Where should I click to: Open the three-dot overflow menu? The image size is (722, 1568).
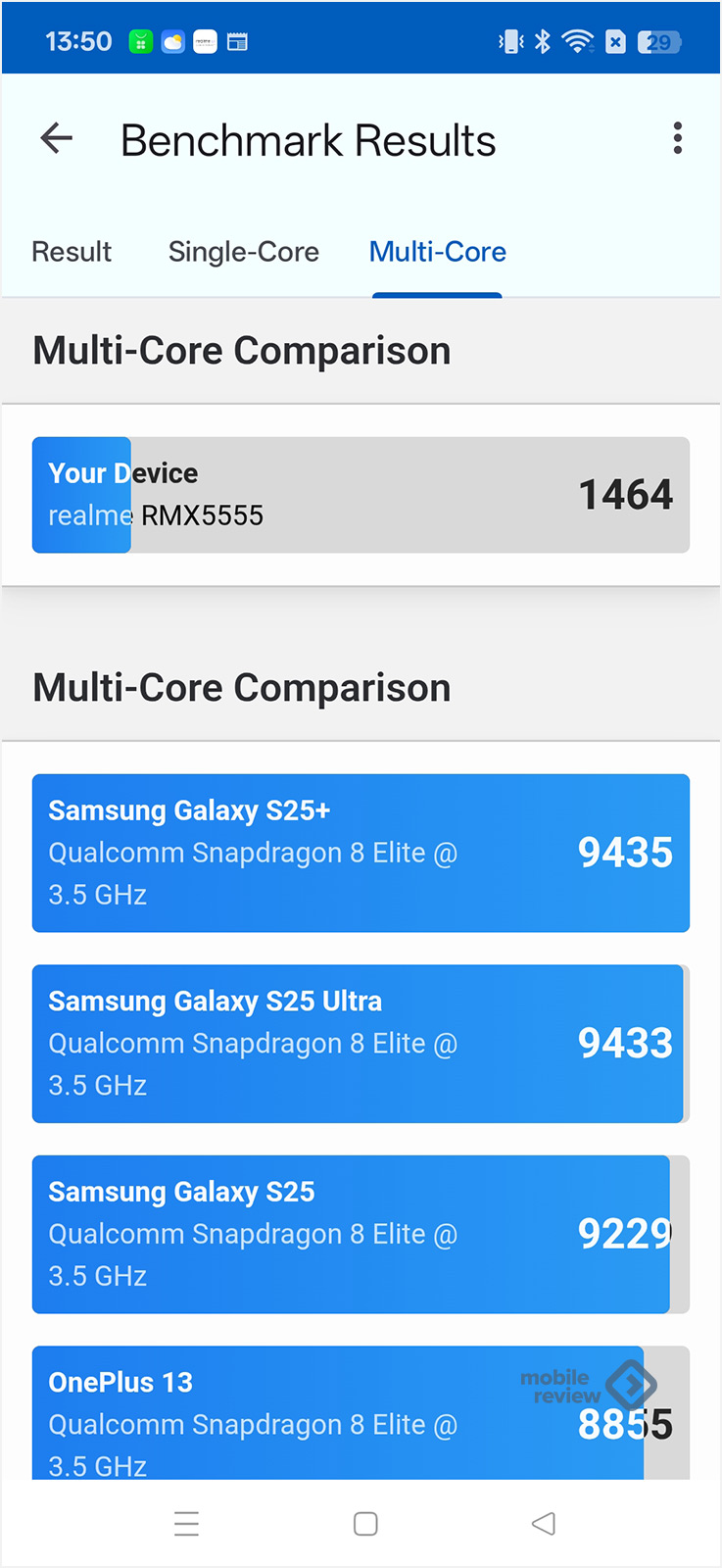pos(677,139)
